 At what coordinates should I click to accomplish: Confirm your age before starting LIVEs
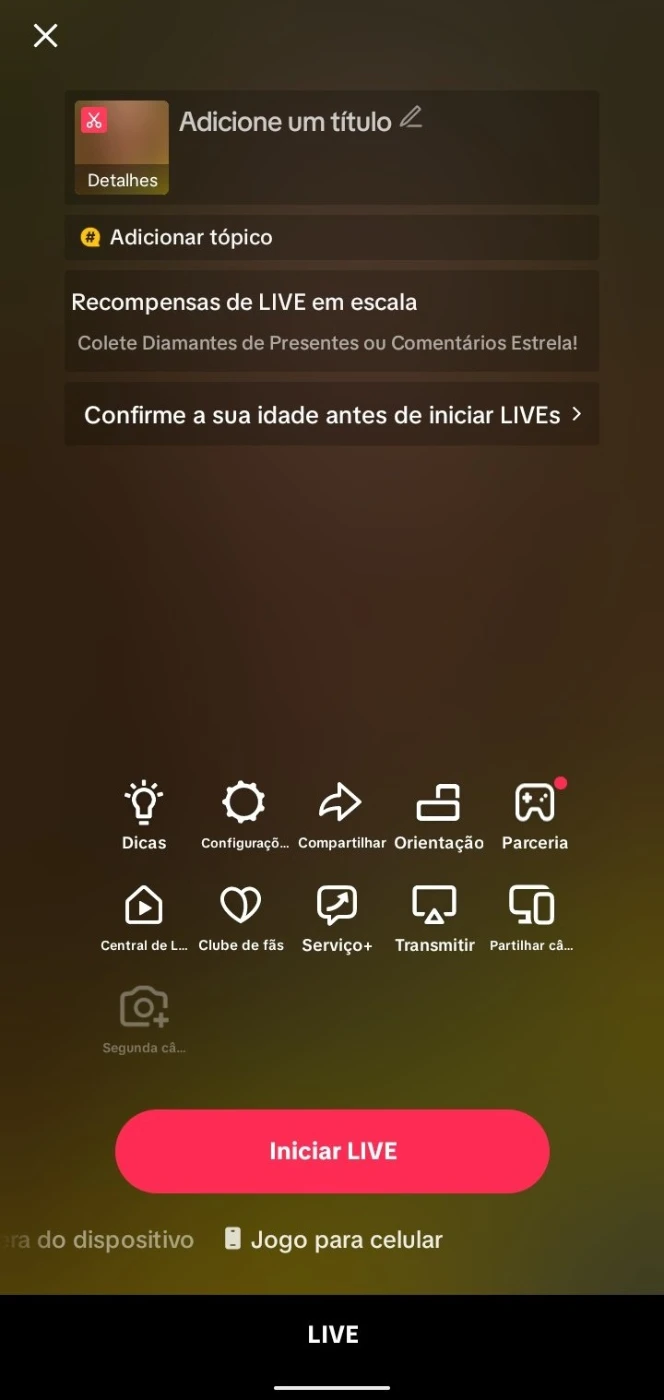(332, 415)
